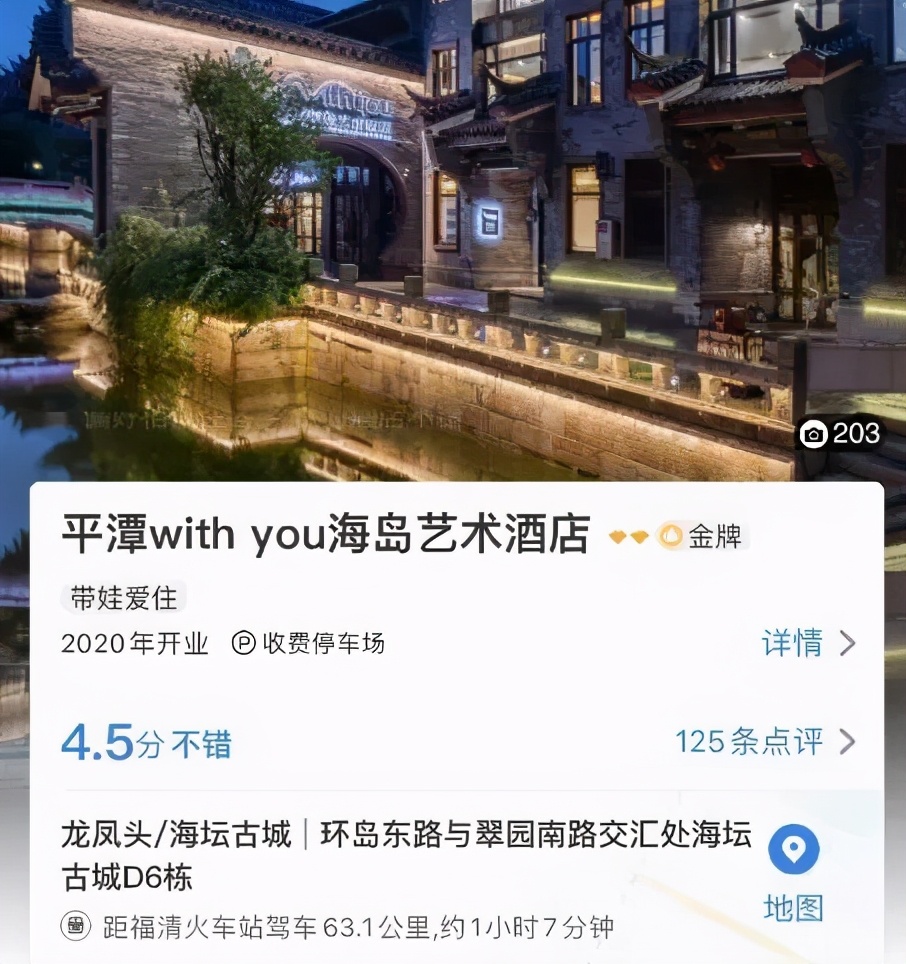The height and width of the screenshot is (964, 906).
Task: View the 125条点评 reviews
Action: [x=765, y=741]
